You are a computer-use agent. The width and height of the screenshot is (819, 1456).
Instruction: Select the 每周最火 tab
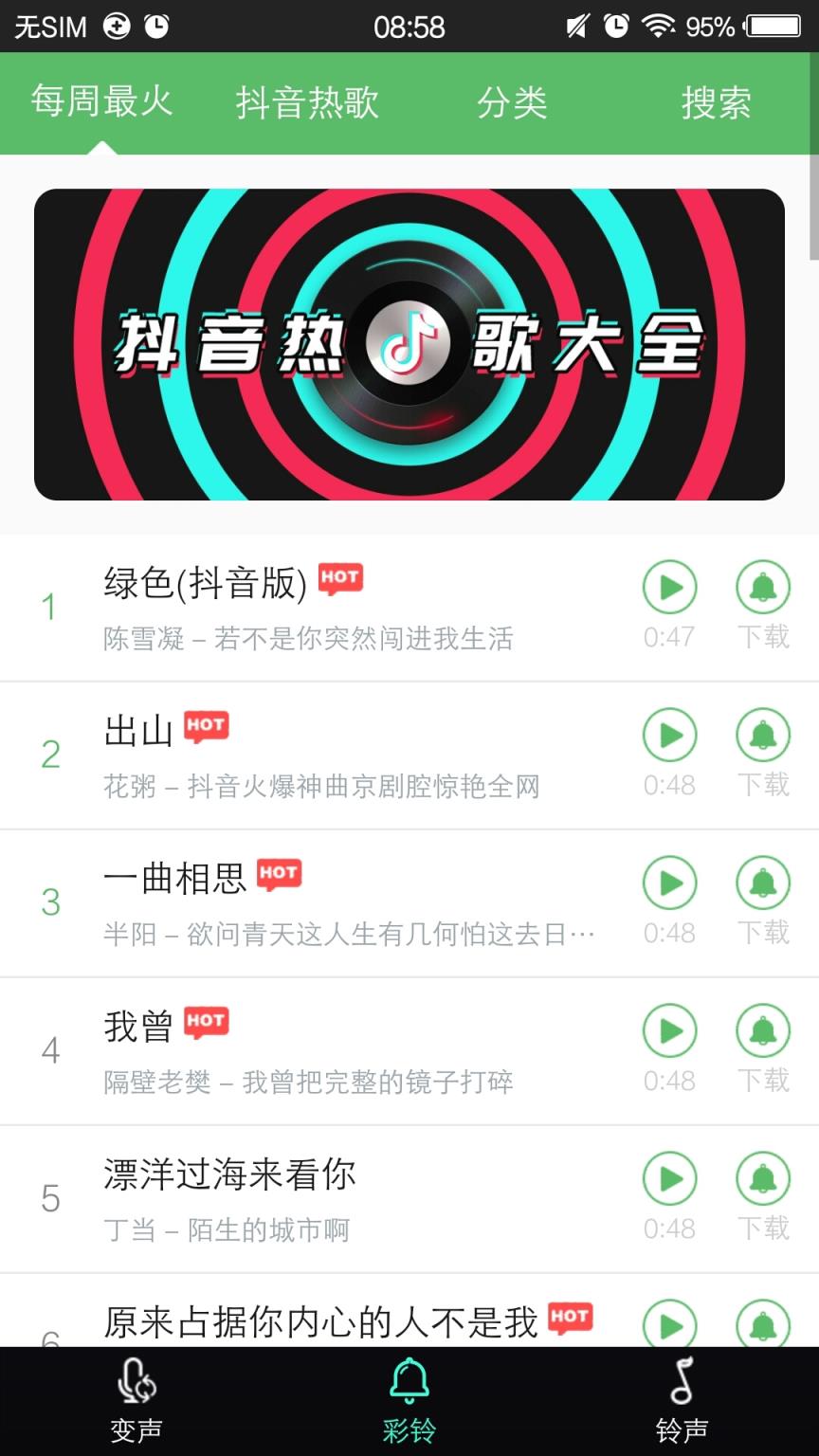coord(100,104)
